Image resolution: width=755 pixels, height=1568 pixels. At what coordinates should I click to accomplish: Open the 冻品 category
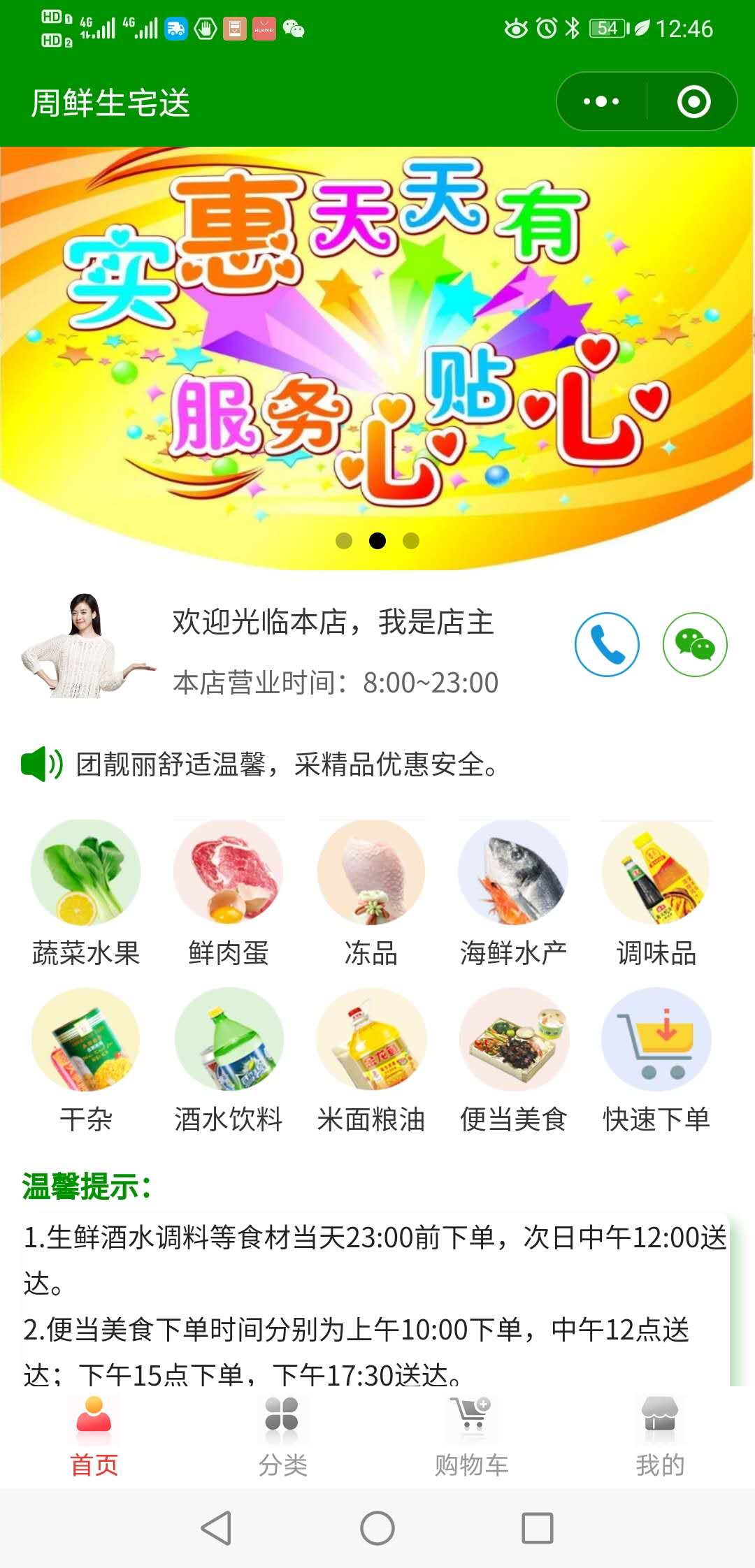click(371, 894)
